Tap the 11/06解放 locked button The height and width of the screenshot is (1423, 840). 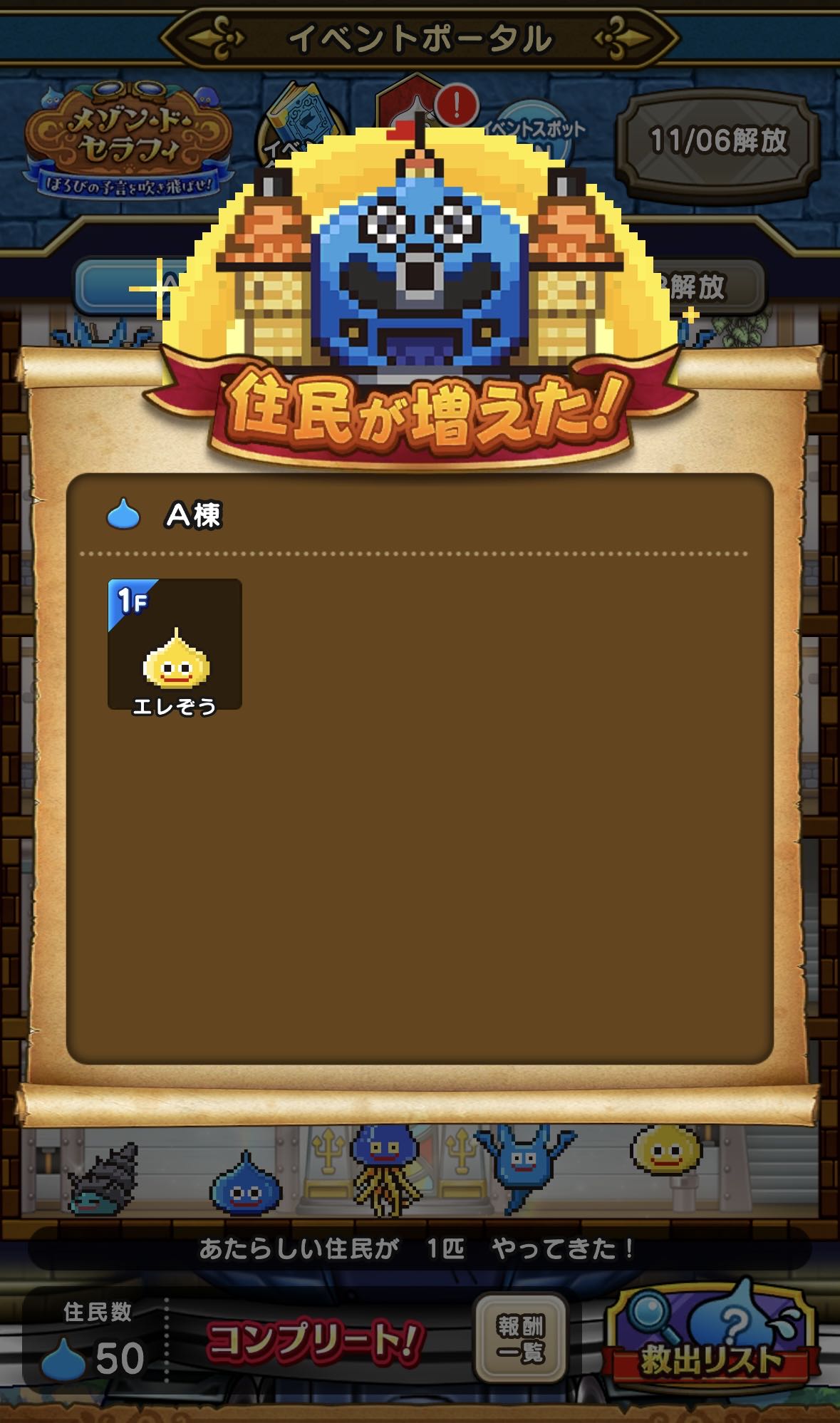click(717, 140)
